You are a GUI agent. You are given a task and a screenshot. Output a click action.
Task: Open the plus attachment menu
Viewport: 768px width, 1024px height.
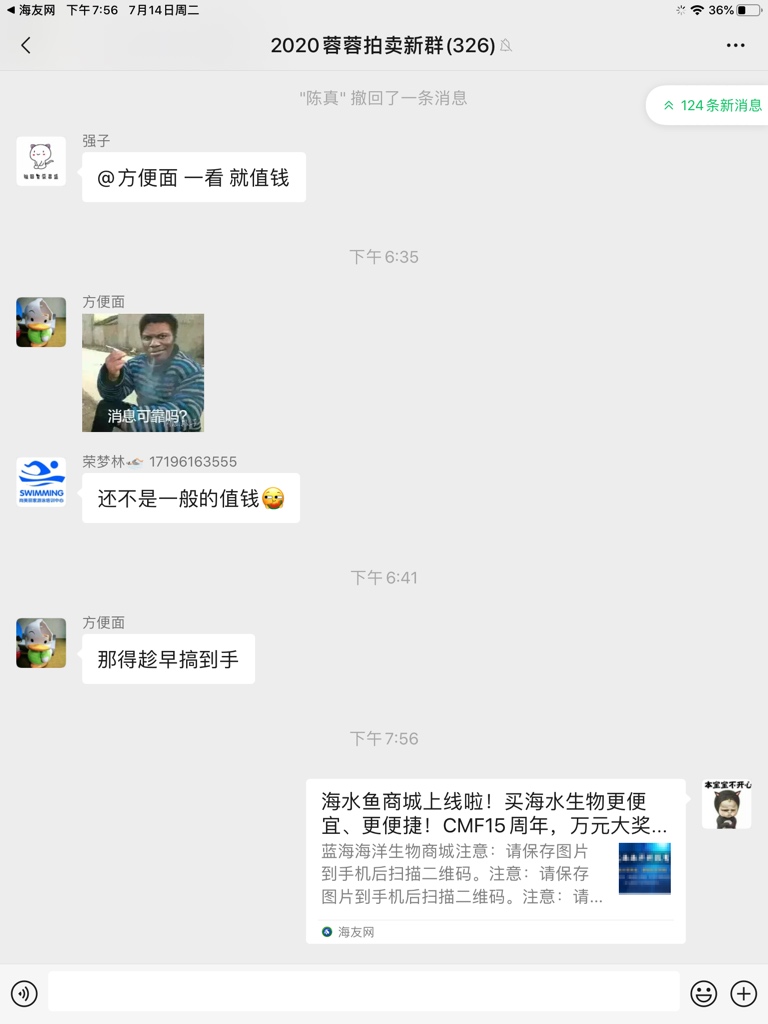(743, 993)
